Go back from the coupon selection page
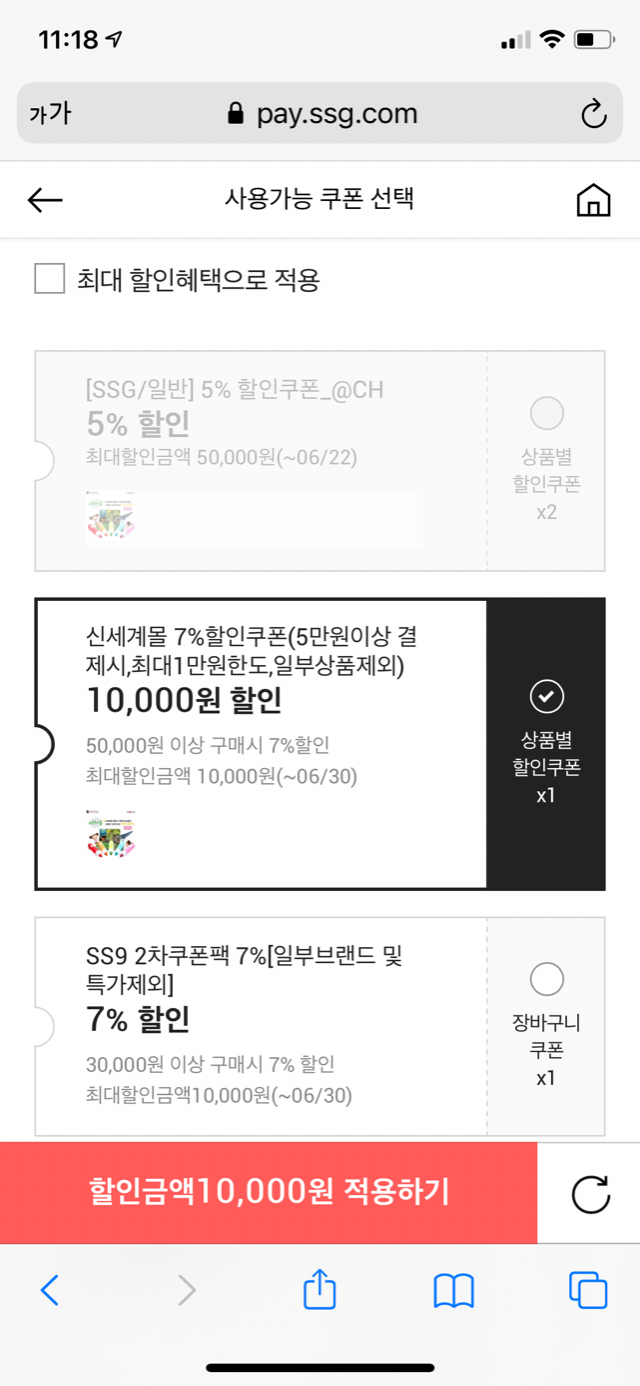The width and height of the screenshot is (640, 1386). point(45,200)
